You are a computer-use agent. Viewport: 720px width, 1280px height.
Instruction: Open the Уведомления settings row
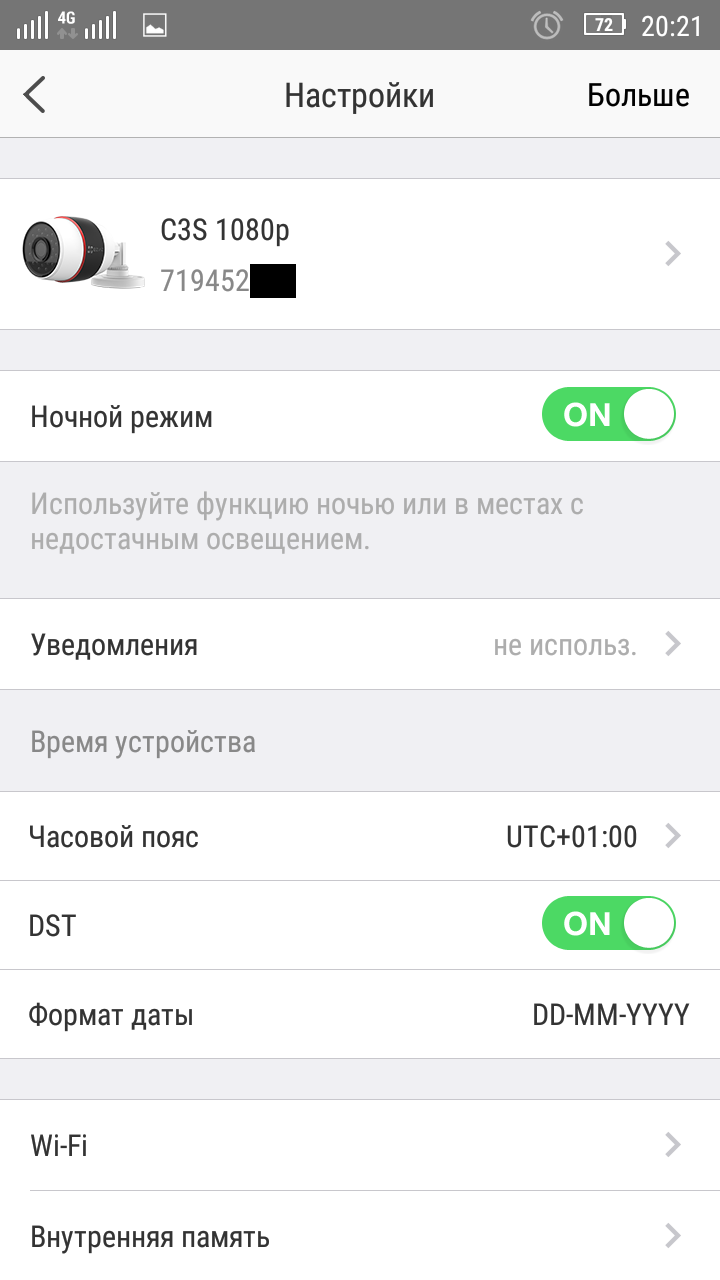click(x=360, y=645)
